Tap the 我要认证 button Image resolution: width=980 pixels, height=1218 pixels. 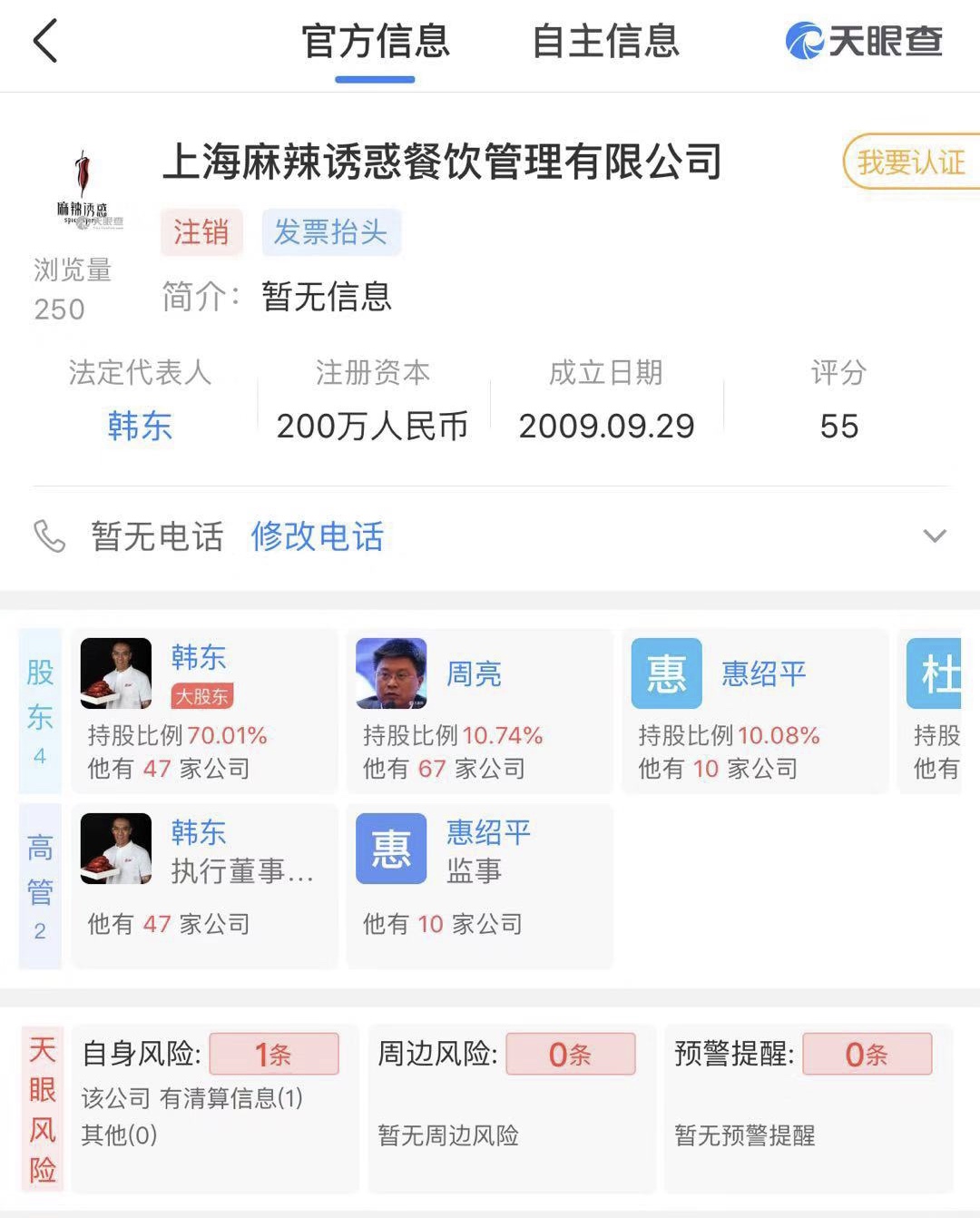click(x=910, y=162)
